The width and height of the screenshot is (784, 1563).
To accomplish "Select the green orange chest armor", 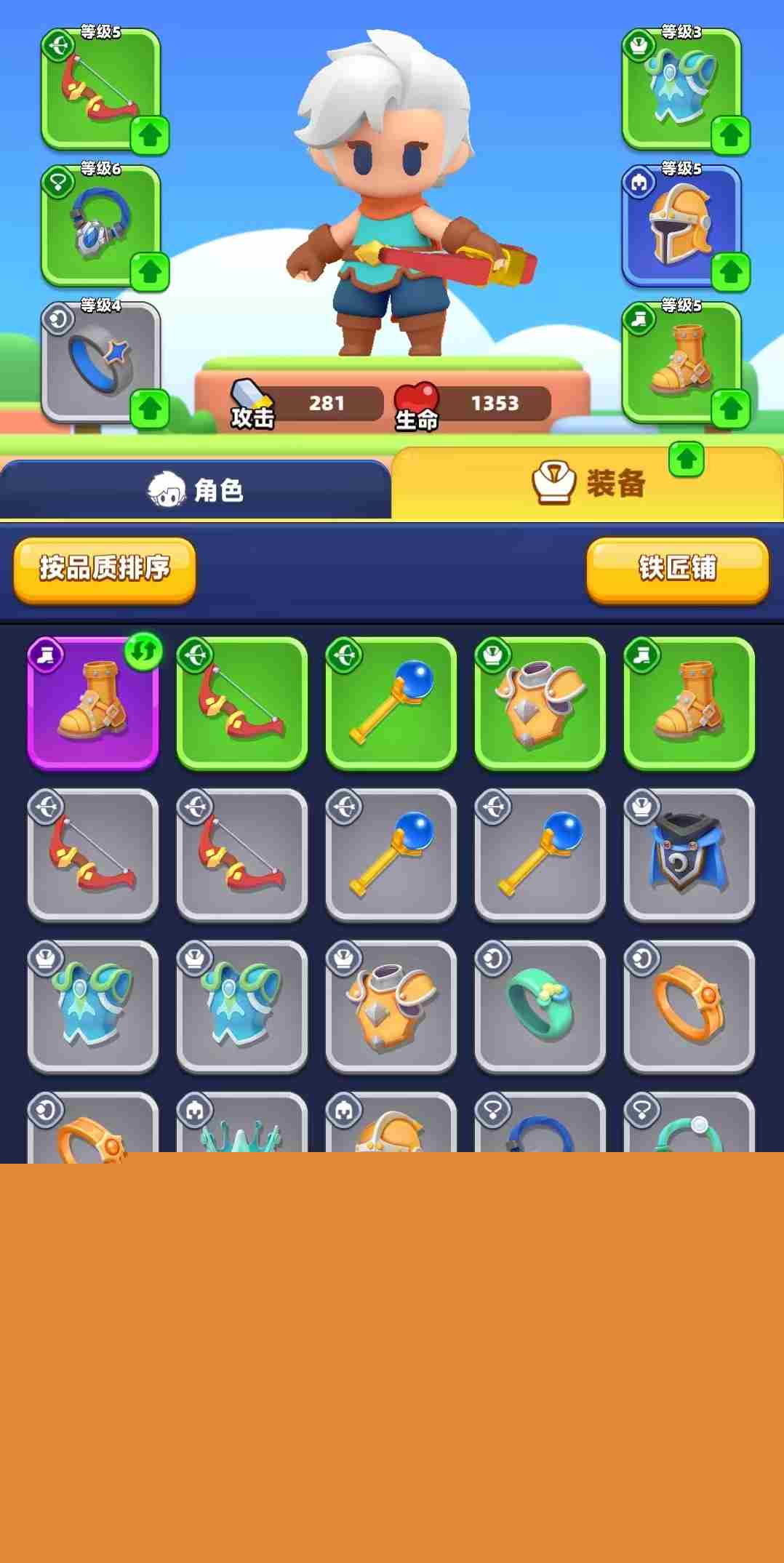I will point(540,702).
